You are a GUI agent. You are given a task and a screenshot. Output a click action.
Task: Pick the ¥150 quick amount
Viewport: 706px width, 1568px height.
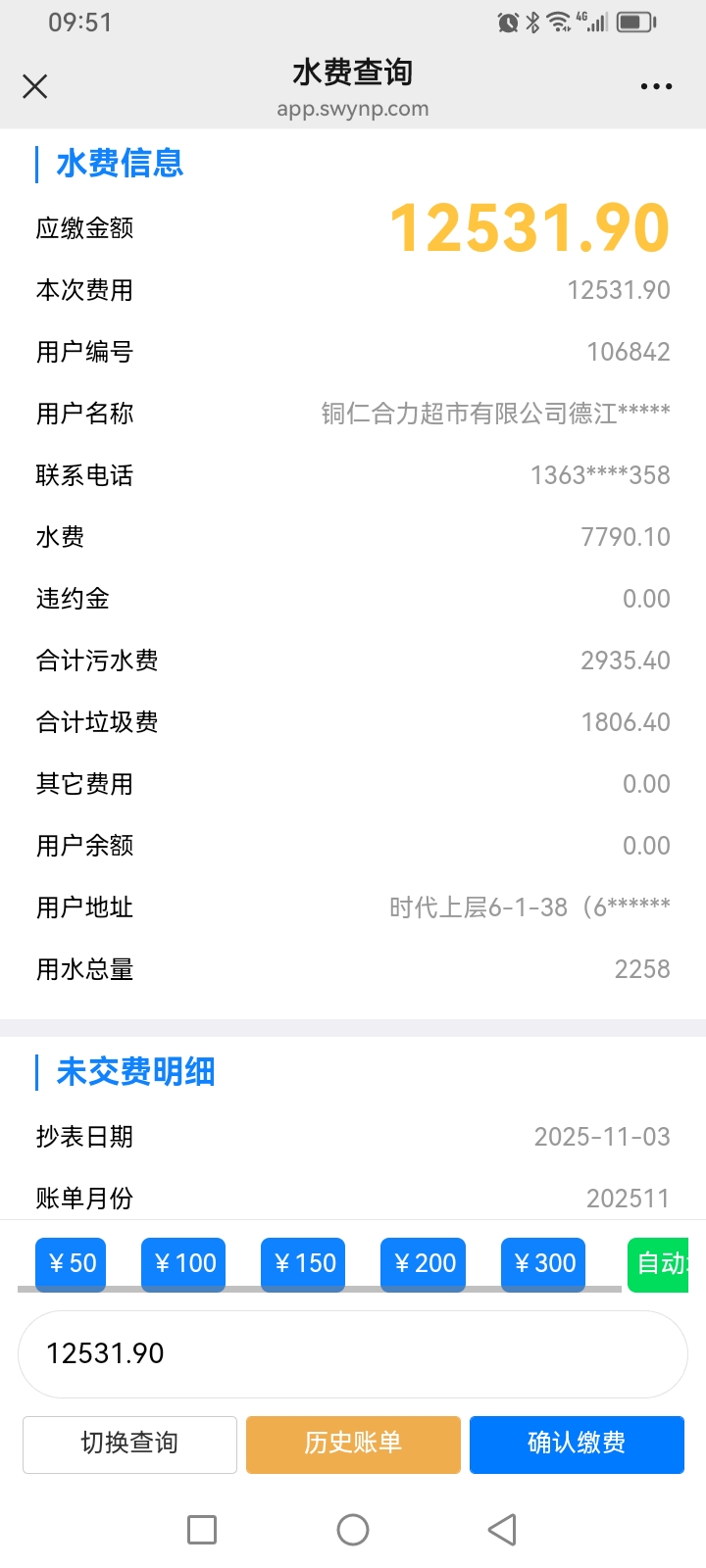click(303, 1263)
